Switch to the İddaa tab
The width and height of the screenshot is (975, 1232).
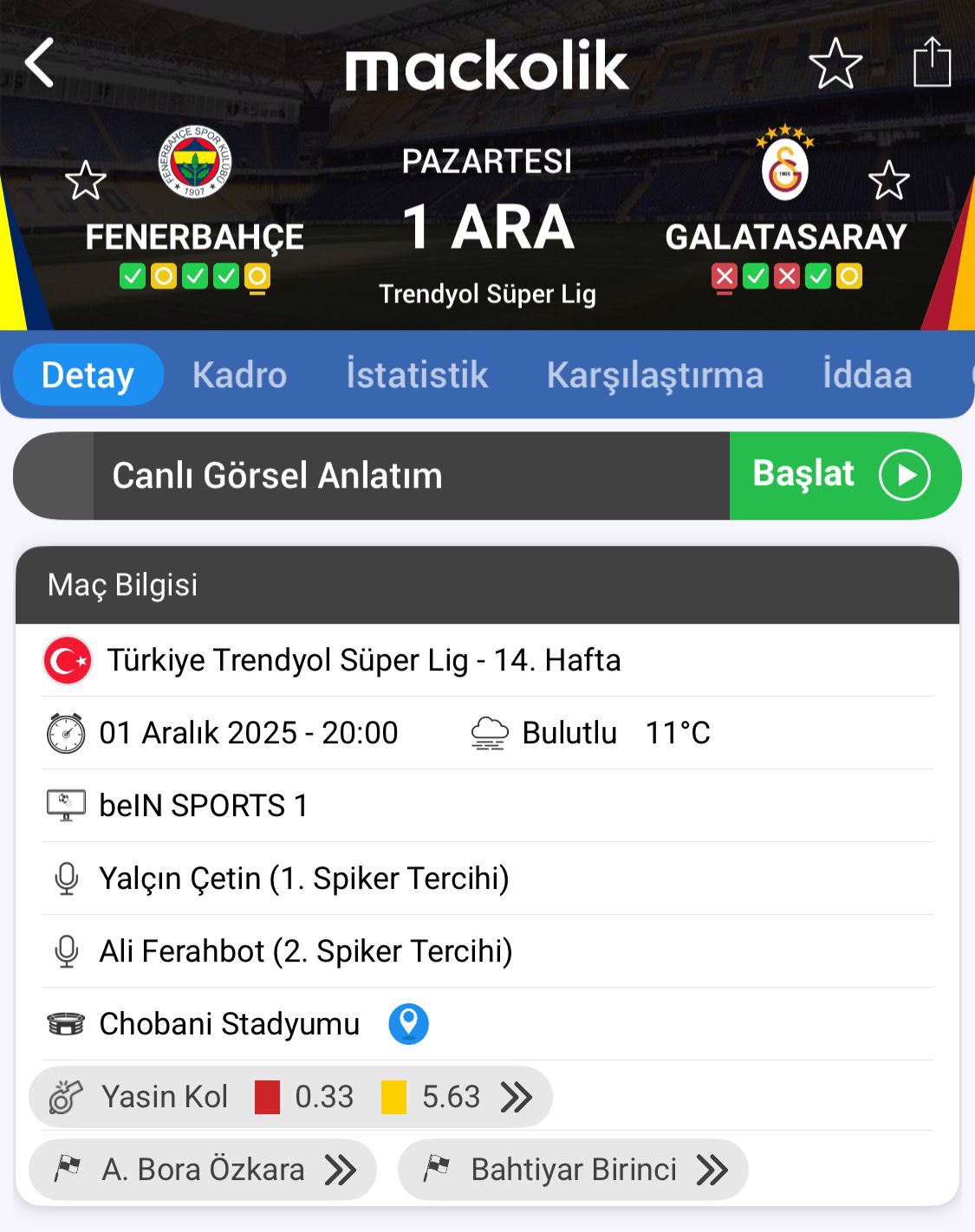point(867,375)
